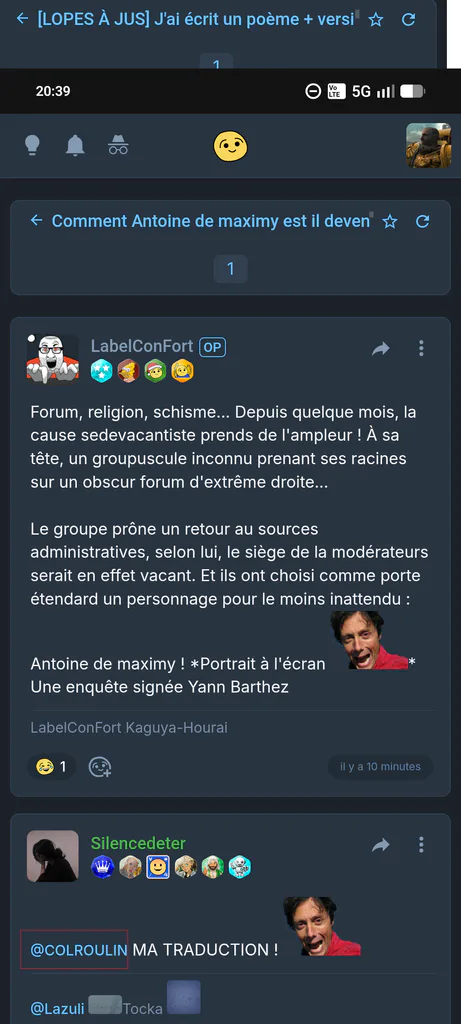Tap the incognito hat-and-glasses icon
The height and width of the screenshot is (1024, 461).
[x=118, y=145]
